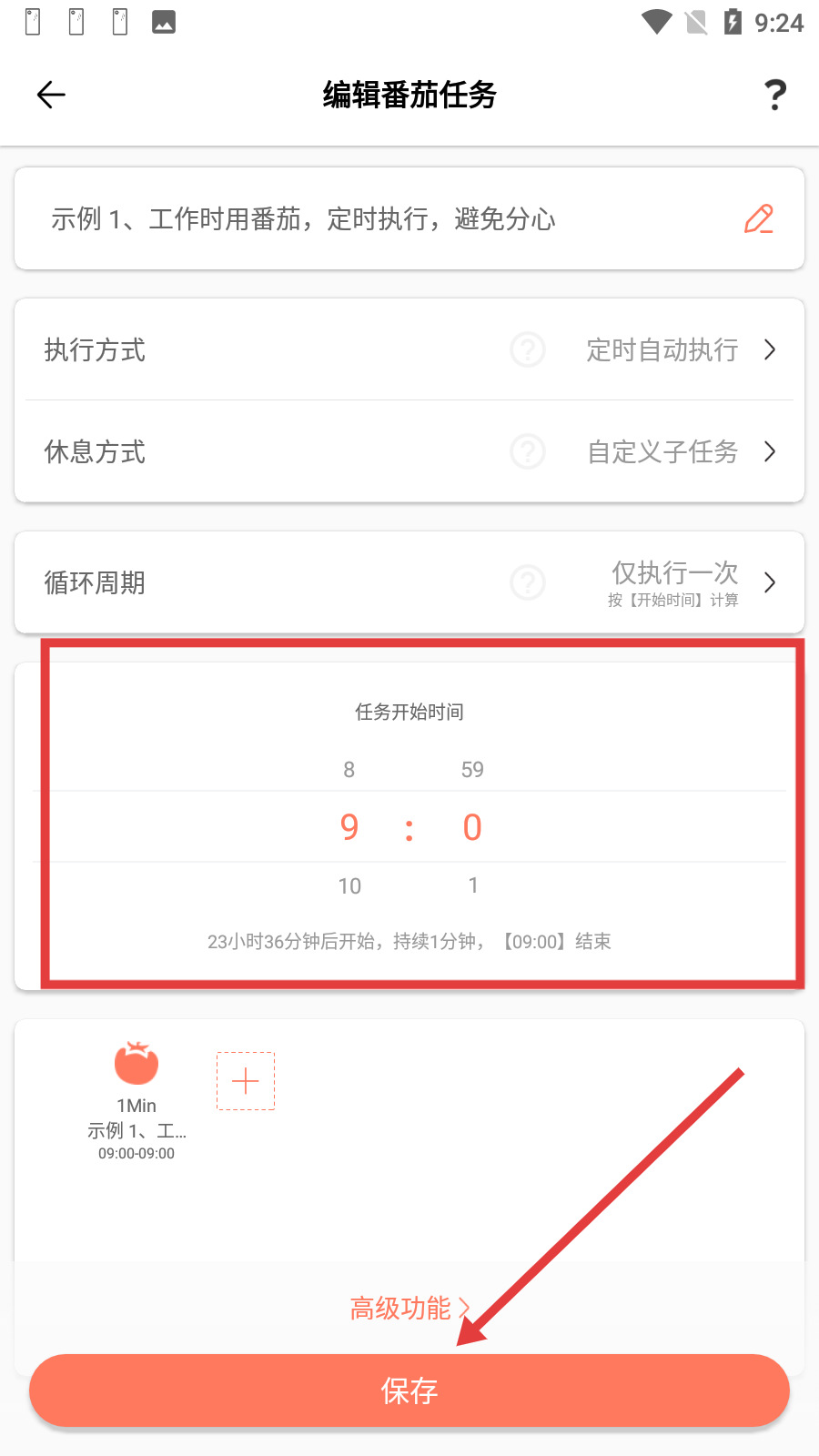Show help for 循环周期

coord(528,583)
